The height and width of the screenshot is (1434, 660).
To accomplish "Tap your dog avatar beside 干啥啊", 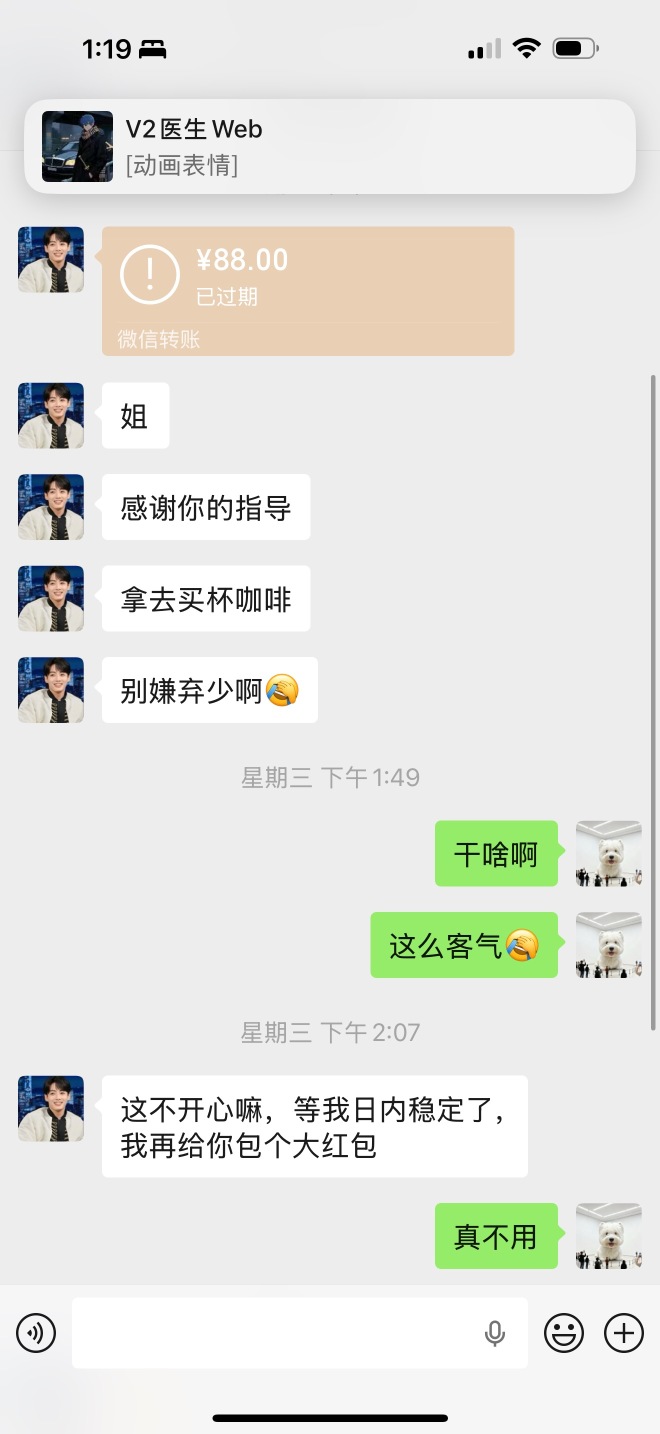I will point(609,854).
